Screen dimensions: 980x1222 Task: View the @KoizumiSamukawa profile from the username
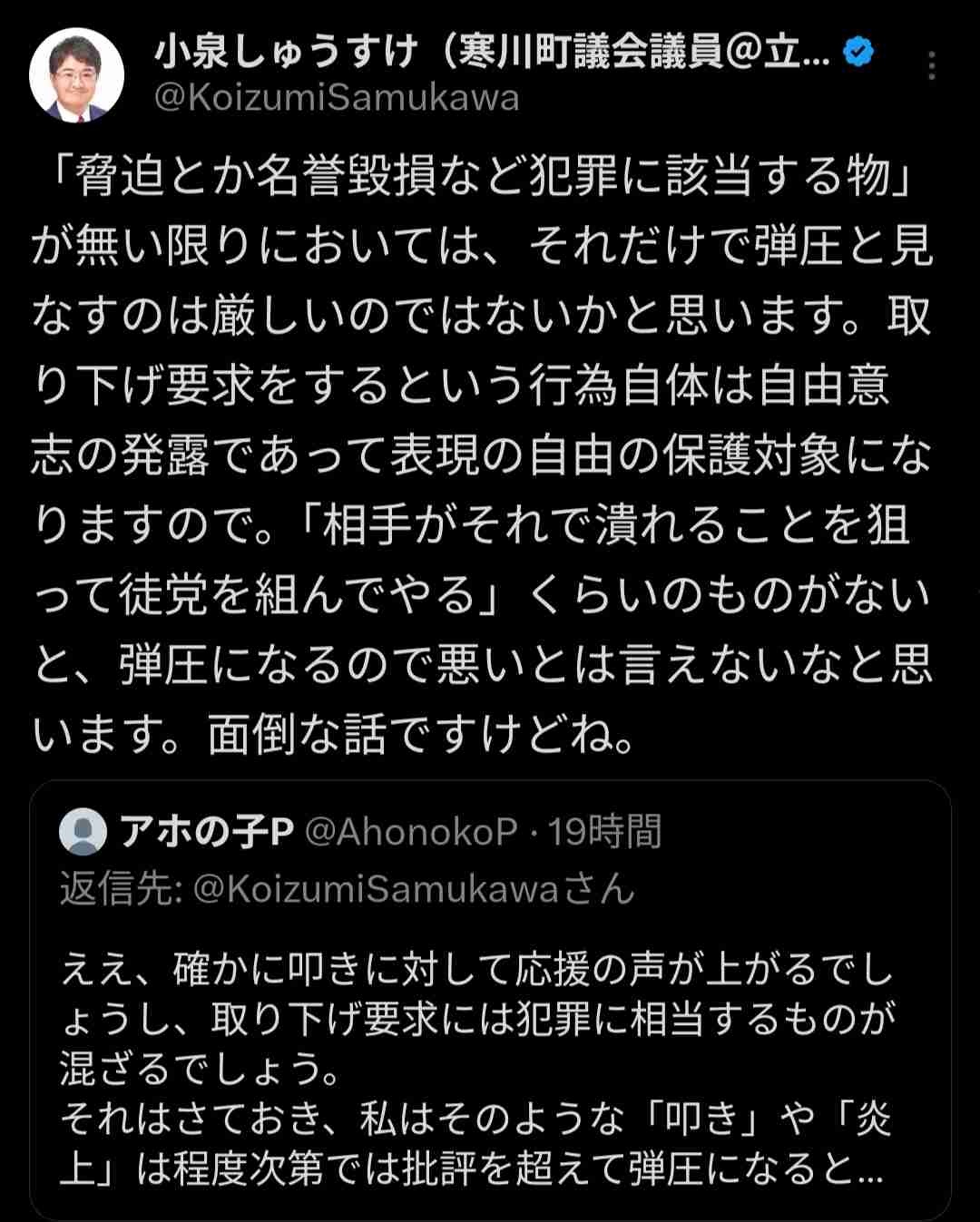click(337, 98)
